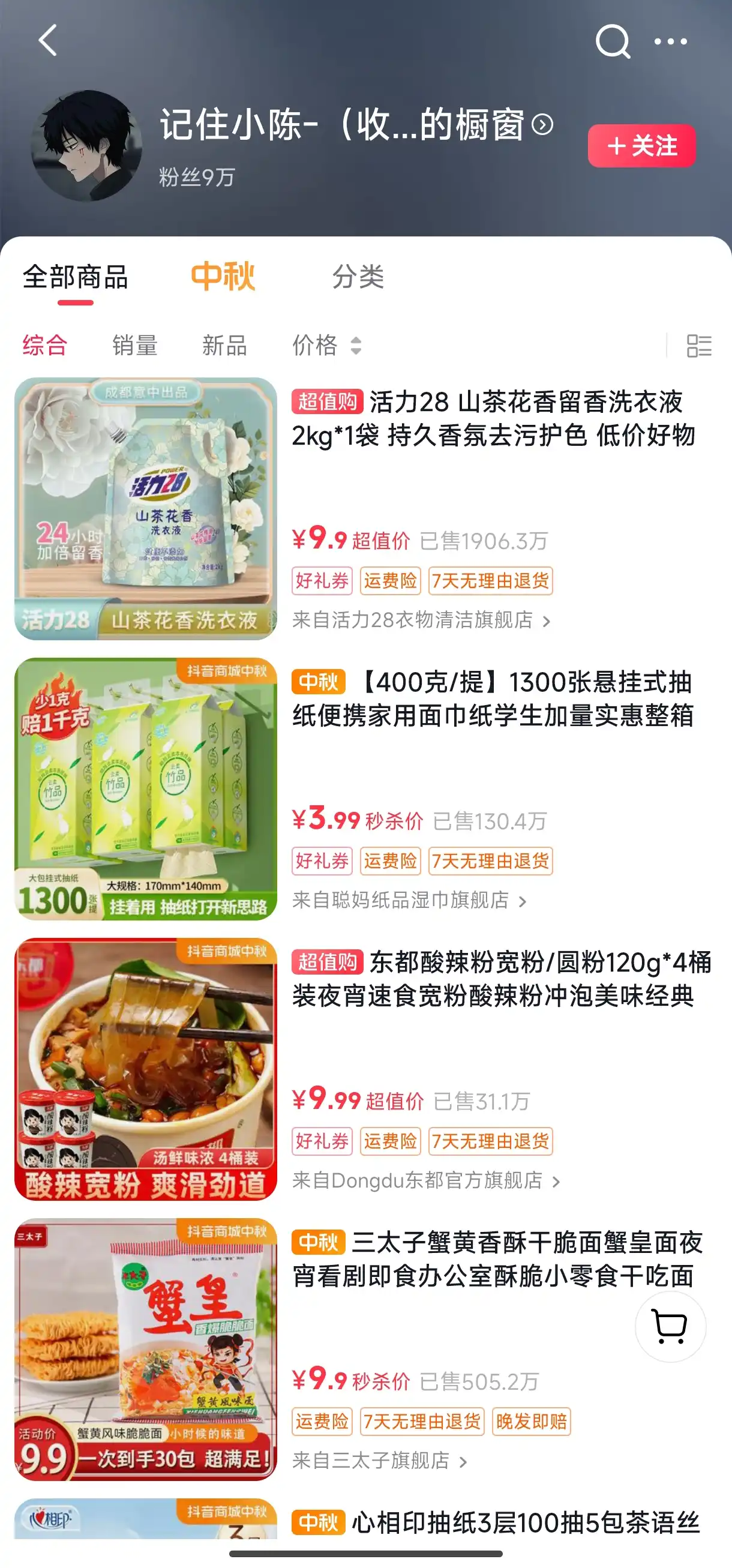Go back to the previous page
732x1568 pixels.
pos(47,40)
